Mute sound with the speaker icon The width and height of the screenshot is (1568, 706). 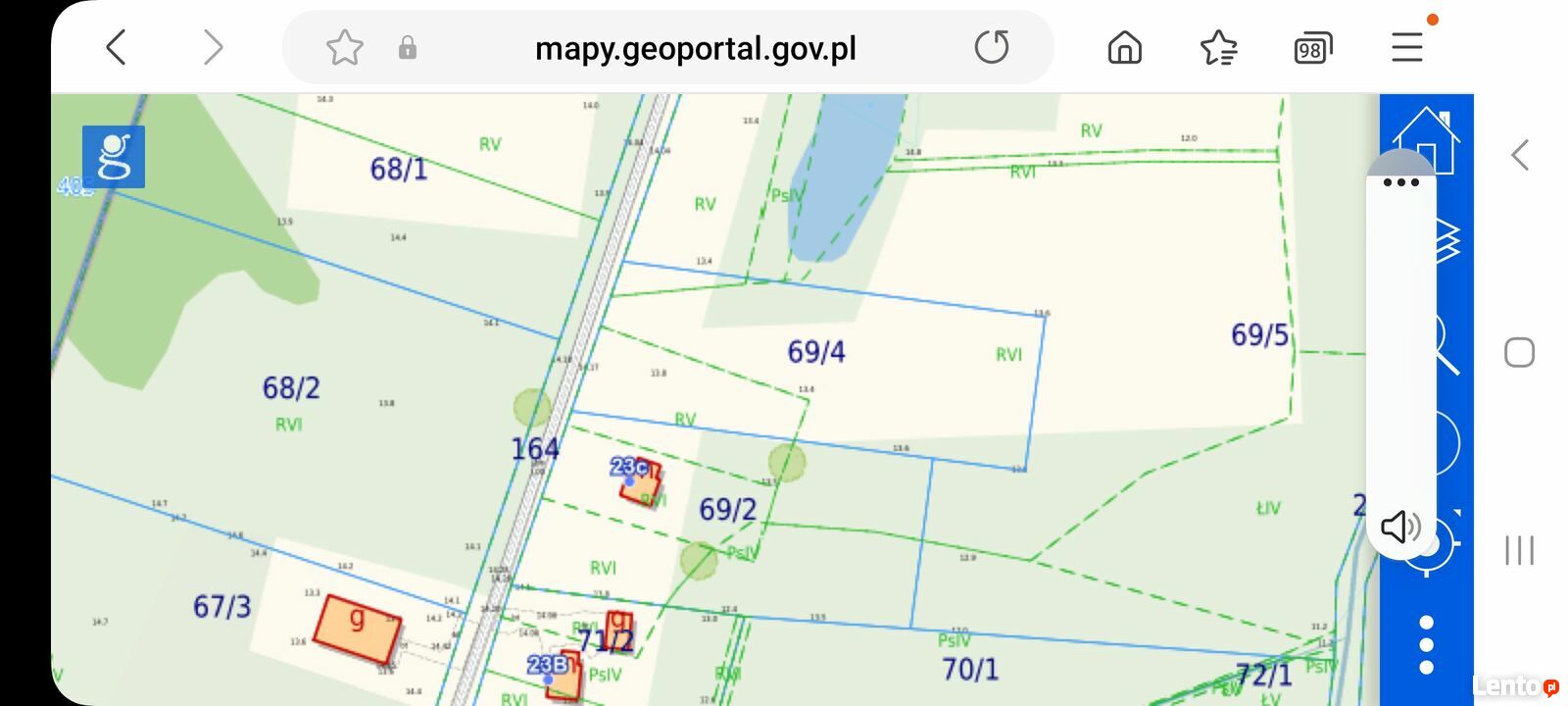(x=1399, y=527)
